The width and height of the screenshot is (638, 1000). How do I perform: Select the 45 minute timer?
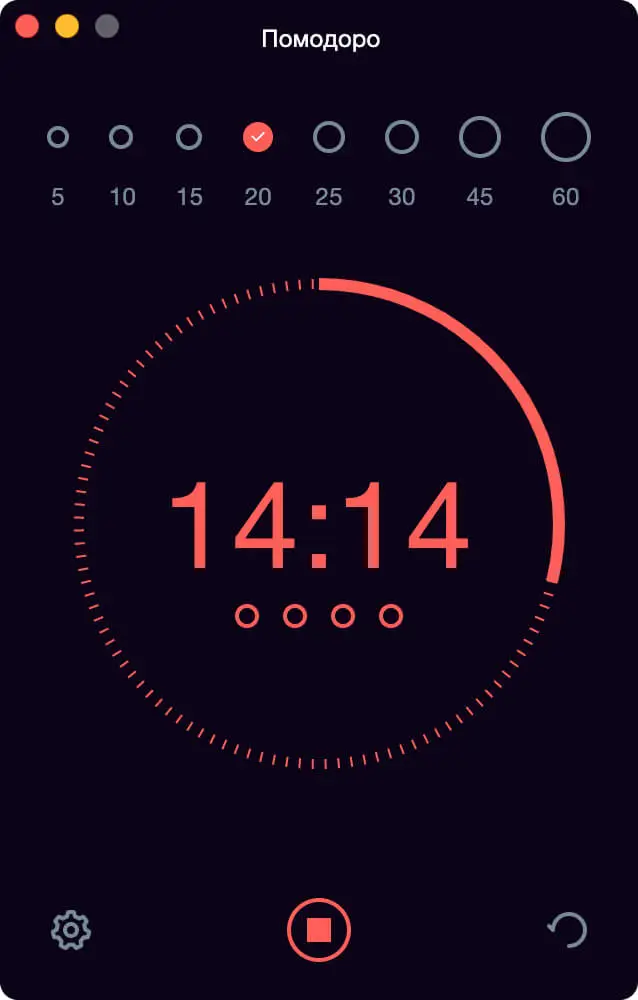pyautogui.click(x=480, y=137)
